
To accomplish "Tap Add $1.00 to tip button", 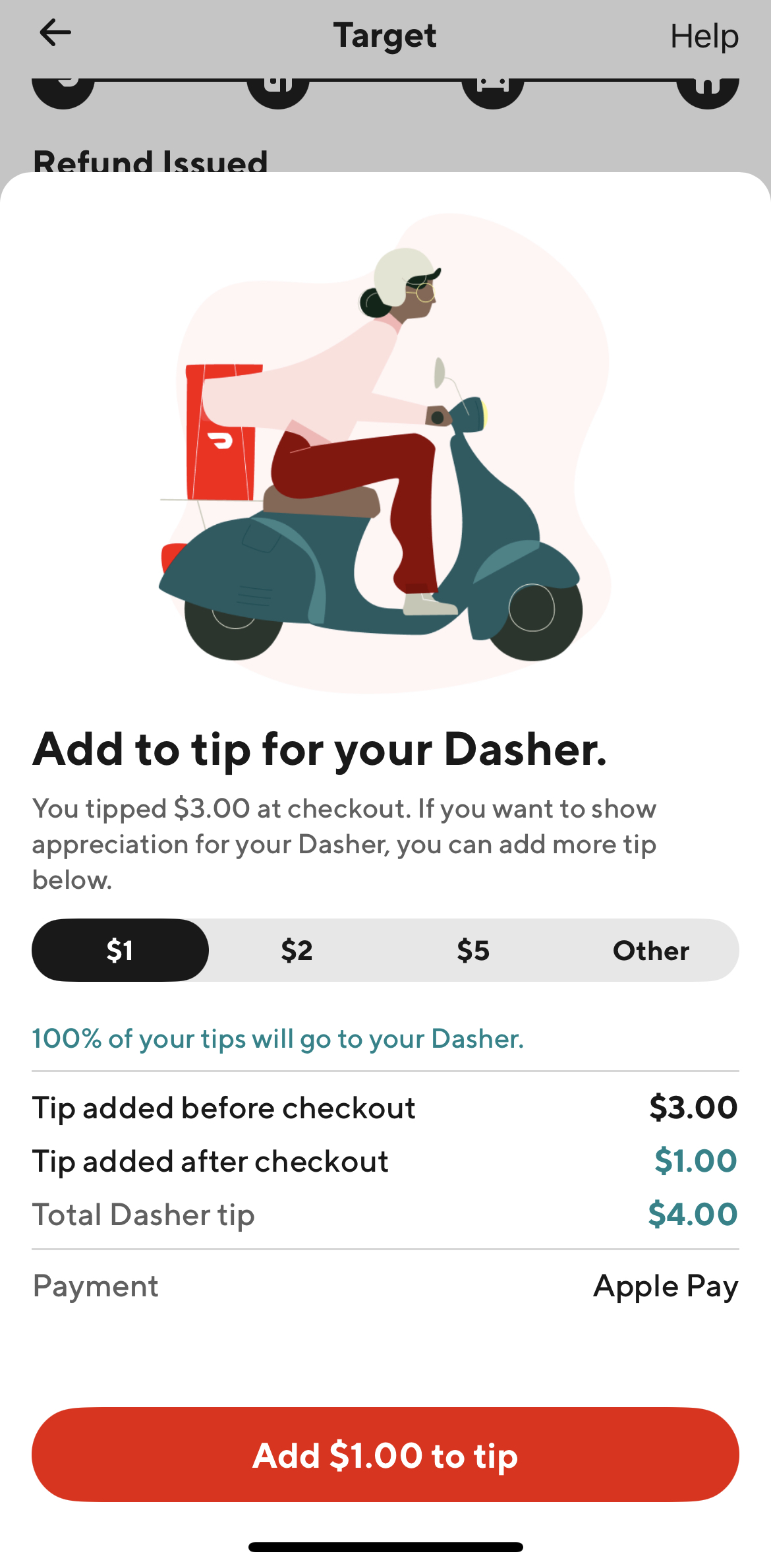I will 385,1455.
